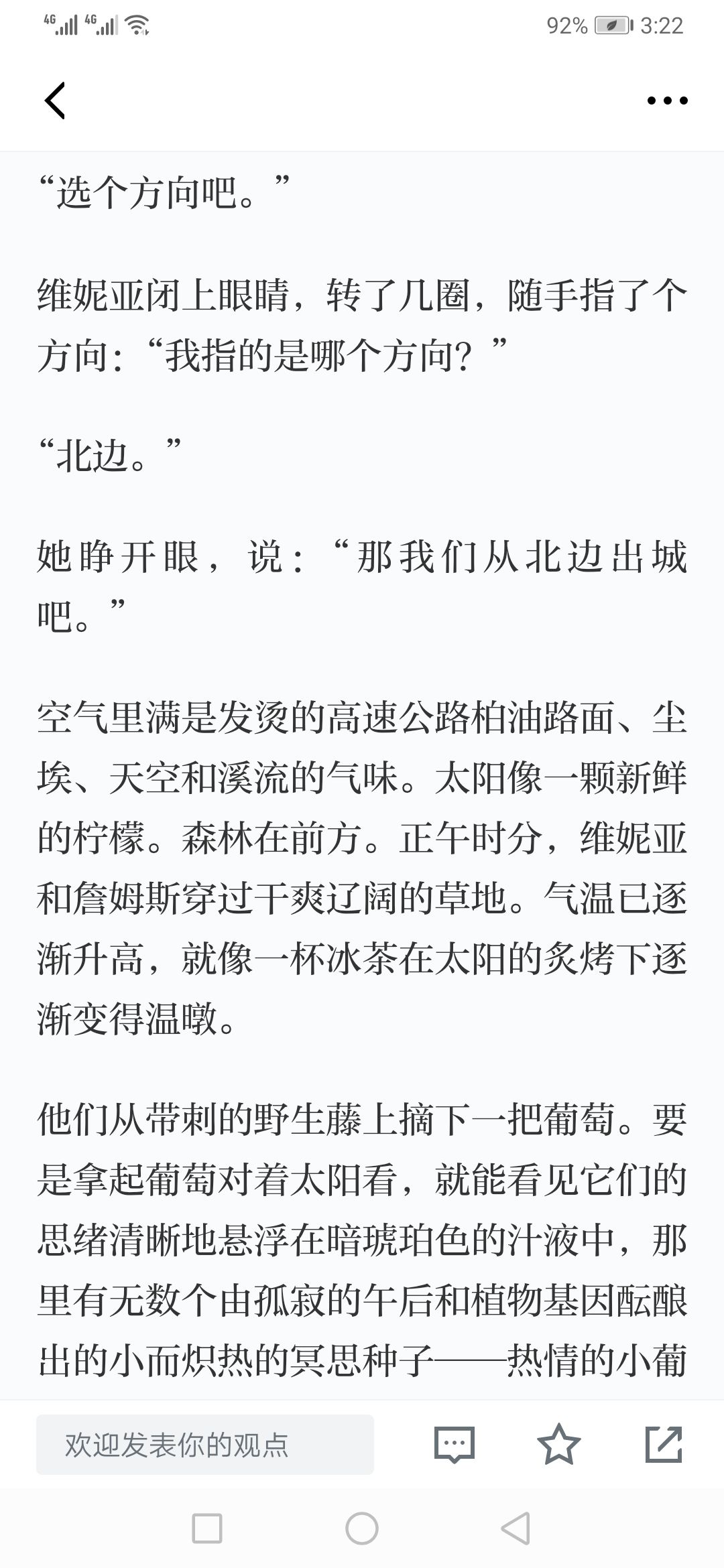Viewport: 724px width, 1568px height.
Task: Go back using the top-left arrow
Action: point(55,101)
